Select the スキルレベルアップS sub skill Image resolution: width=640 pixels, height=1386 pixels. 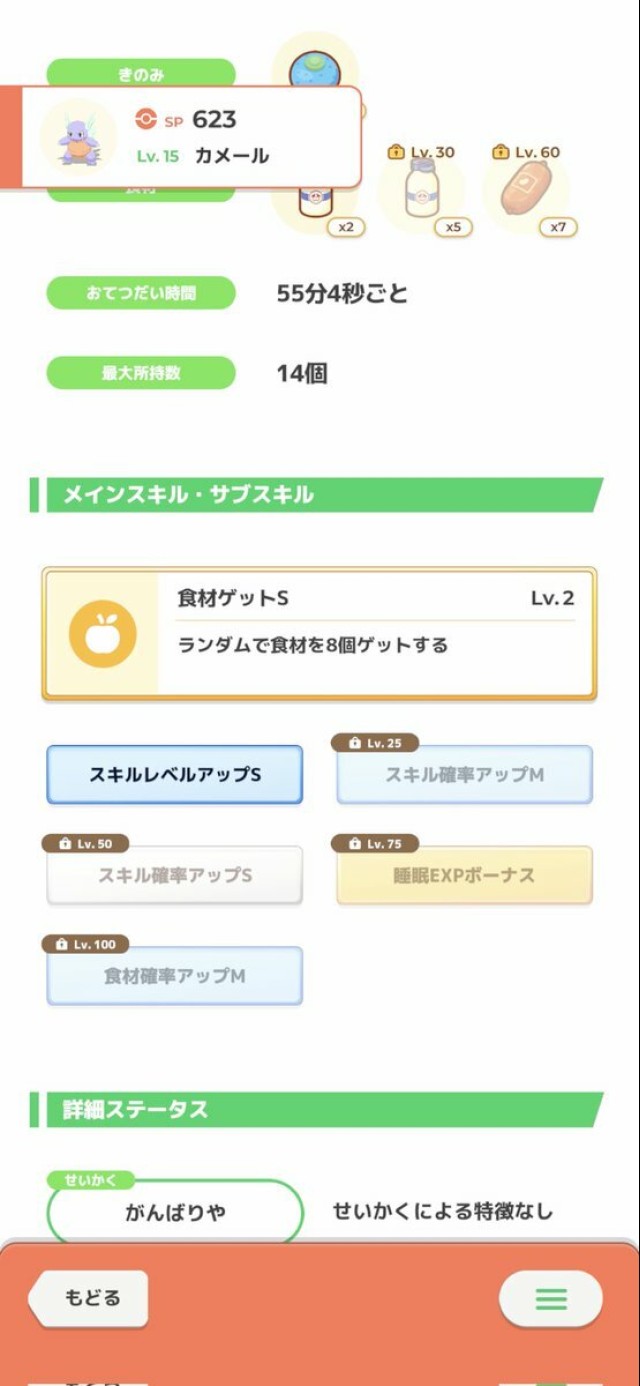coord(175,775)
